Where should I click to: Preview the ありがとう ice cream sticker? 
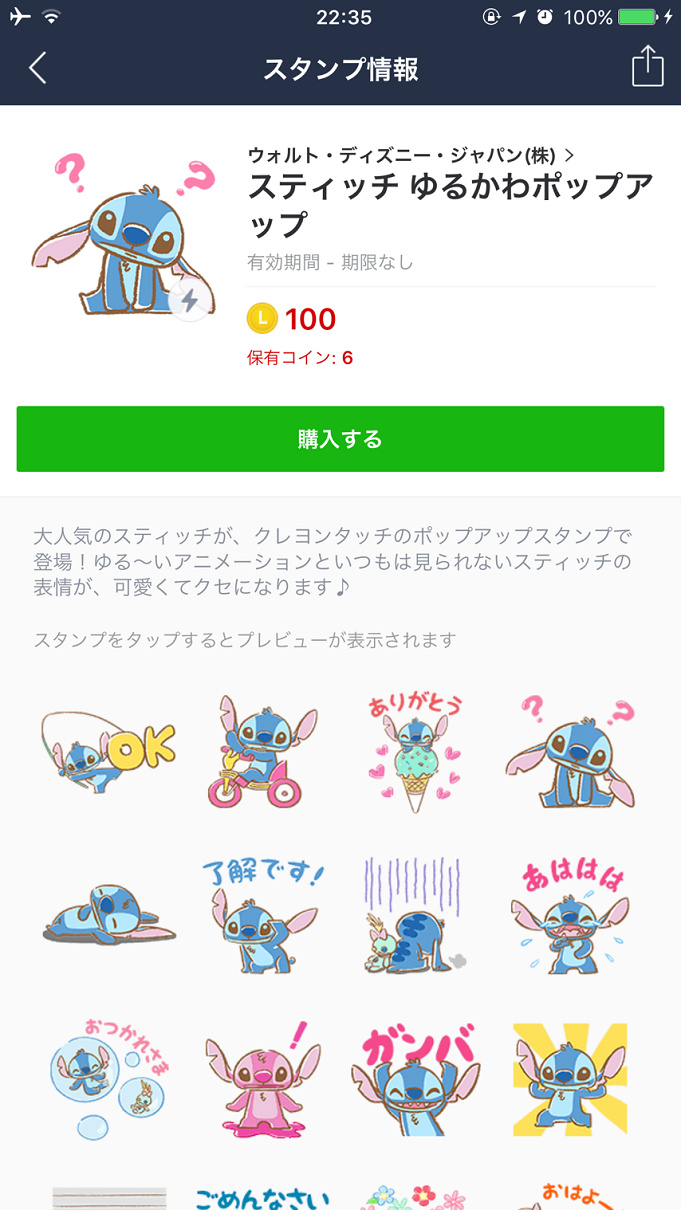[416, 752]
